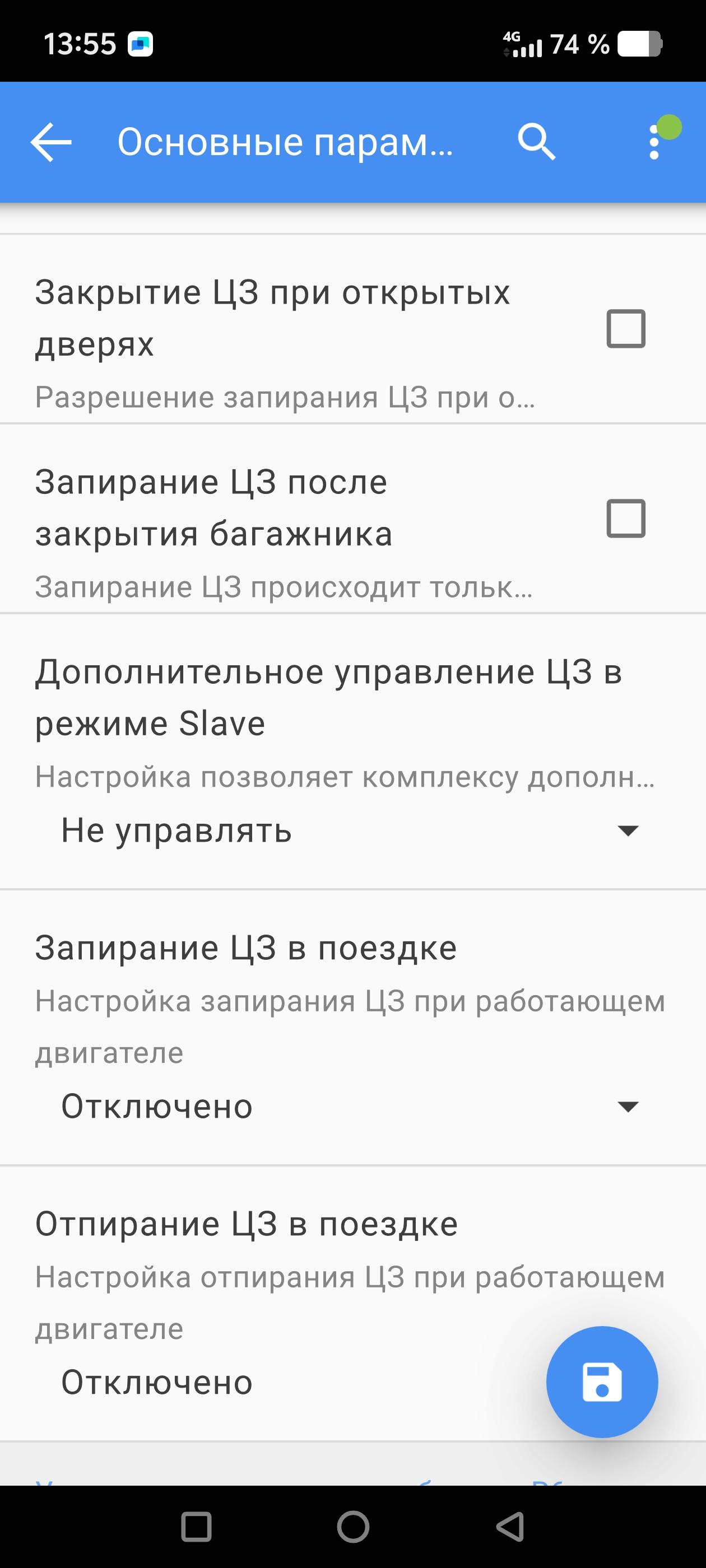Open the recent apps view
The height and width of the screenshot is (1568, 706).
(196, 1526)
